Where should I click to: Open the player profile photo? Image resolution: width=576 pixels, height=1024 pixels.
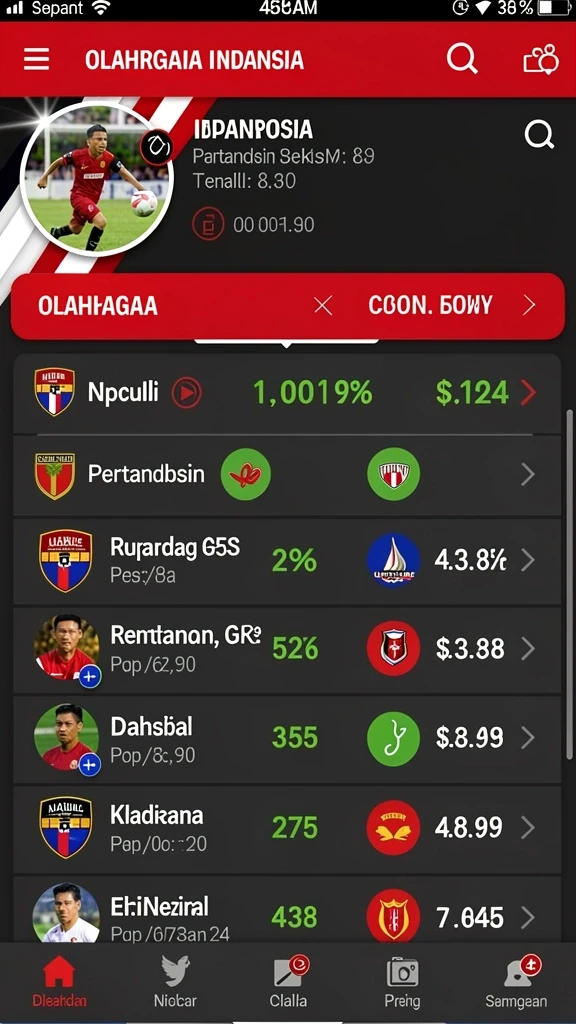point(97,178)
